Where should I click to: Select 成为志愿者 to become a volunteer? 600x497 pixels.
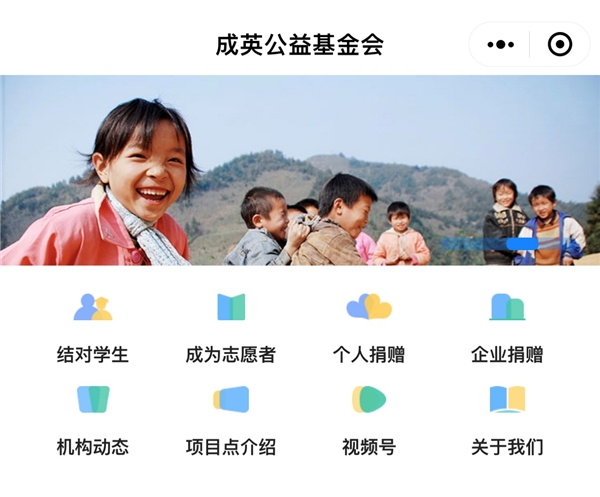click(231, 326)
